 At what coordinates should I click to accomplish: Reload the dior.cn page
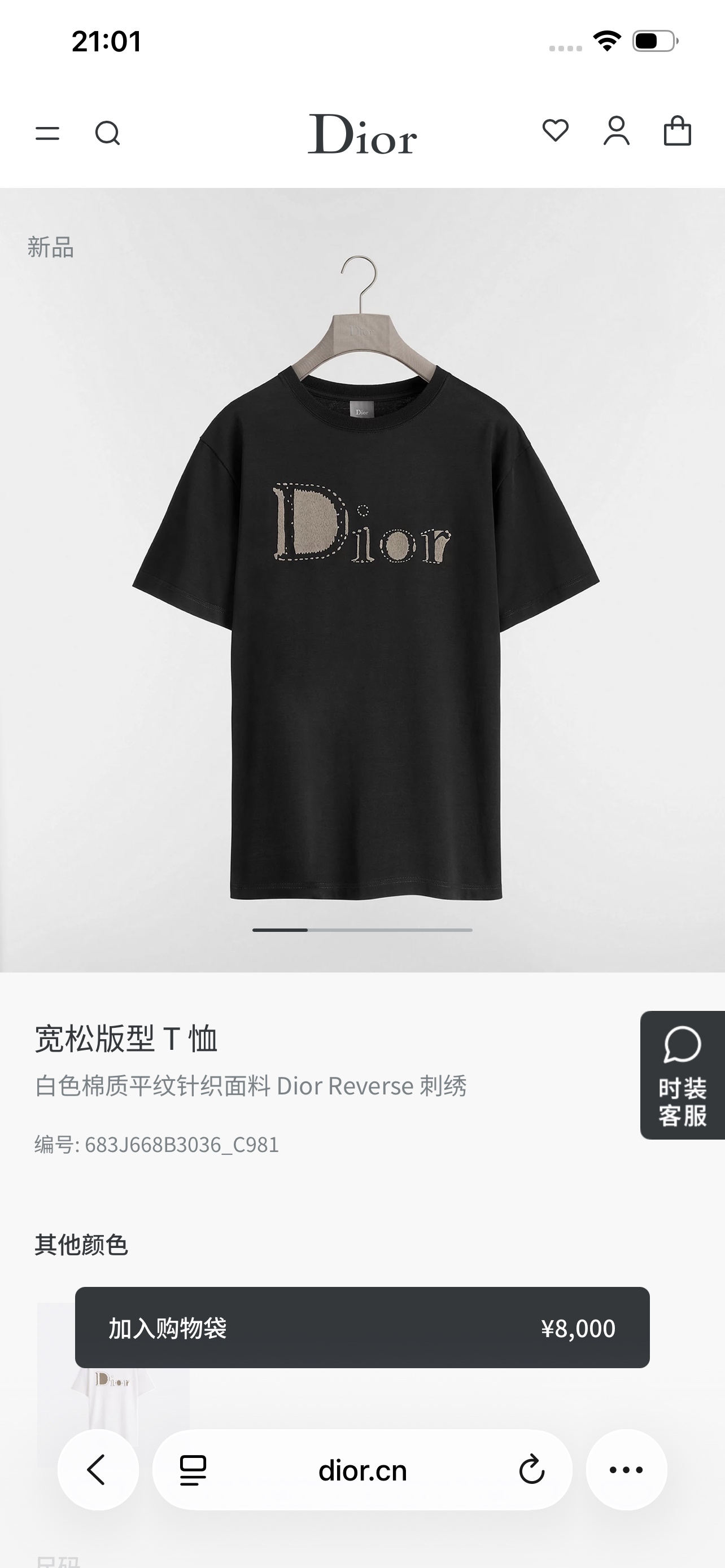(531, 1470)
